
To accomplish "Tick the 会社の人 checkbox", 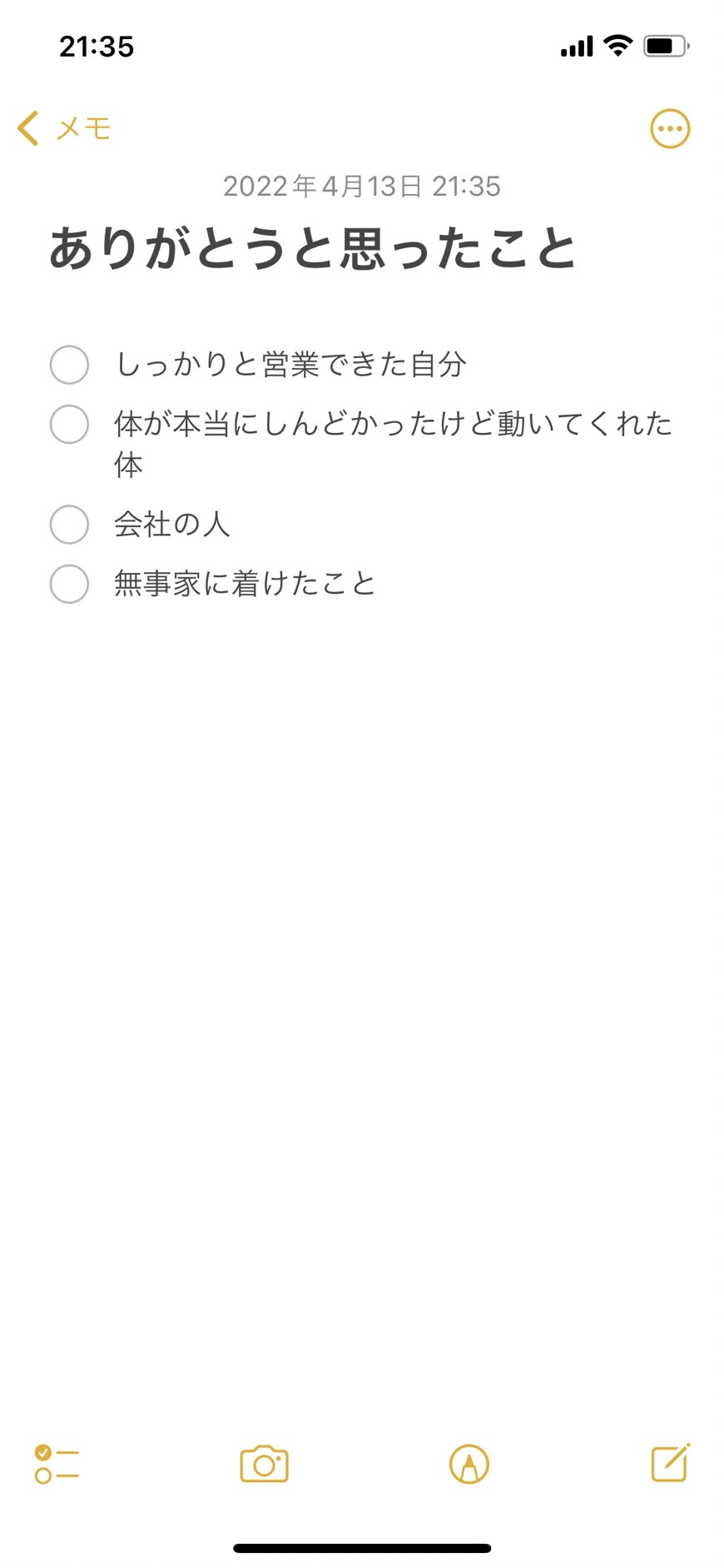I will coord(69,525).
